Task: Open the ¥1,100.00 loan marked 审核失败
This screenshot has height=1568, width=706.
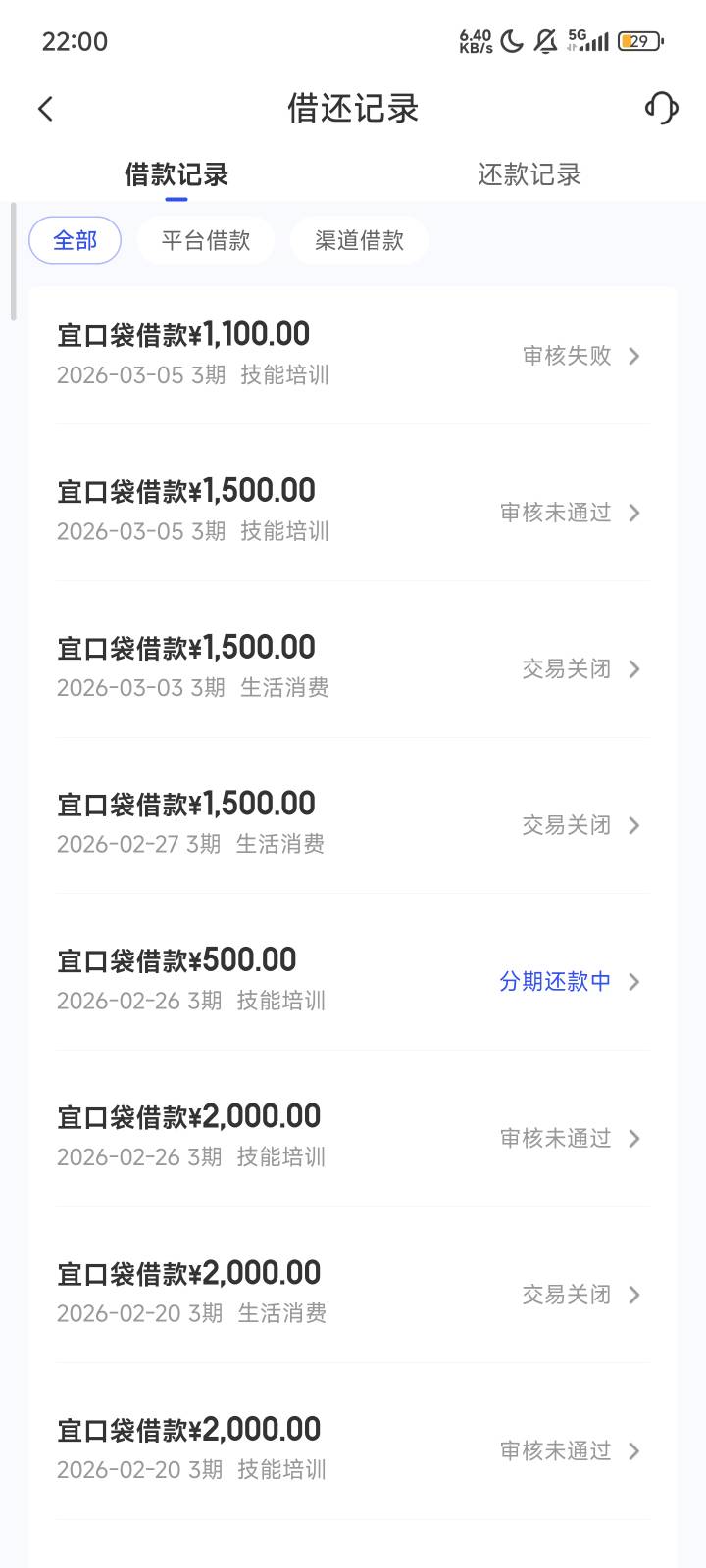Action: click(x=353, y=355)
